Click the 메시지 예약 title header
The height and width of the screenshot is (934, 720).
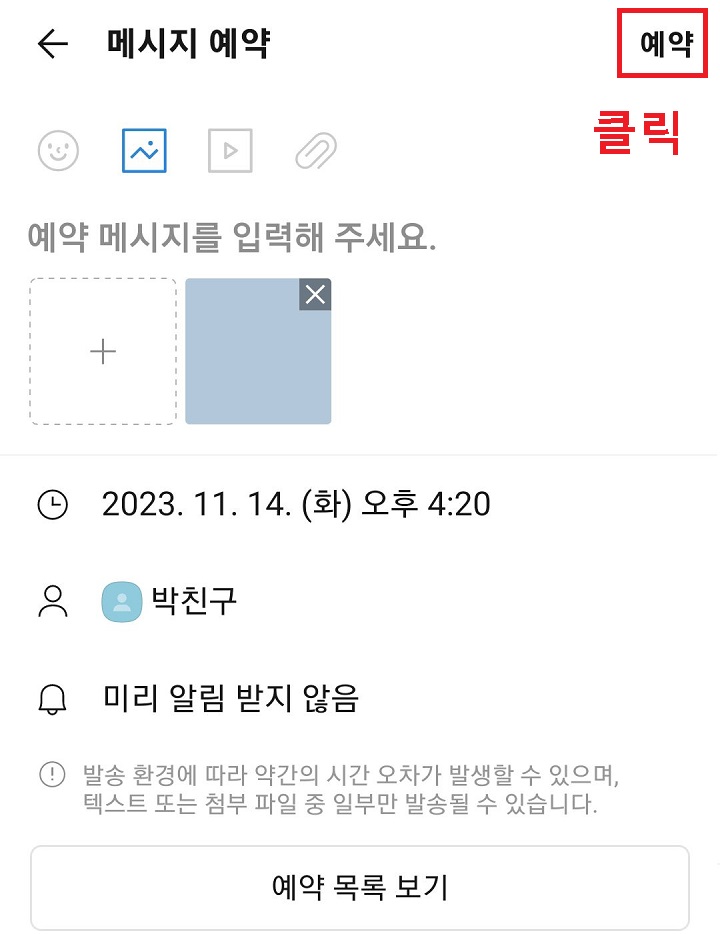[x=186, y=43]
